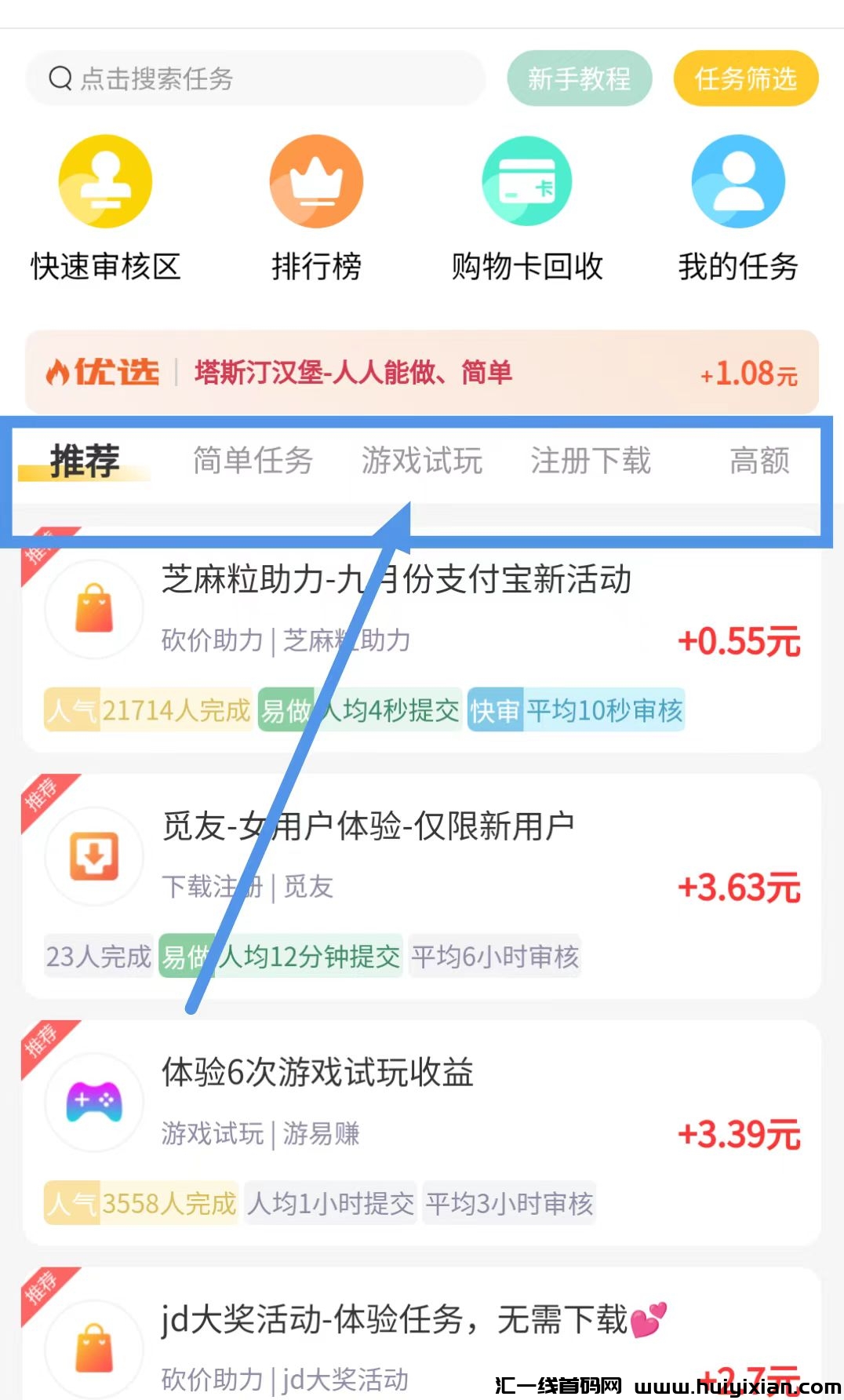Open the 注册下载 category list
Screen dimensions: 844x1400
tap(591, 462)
